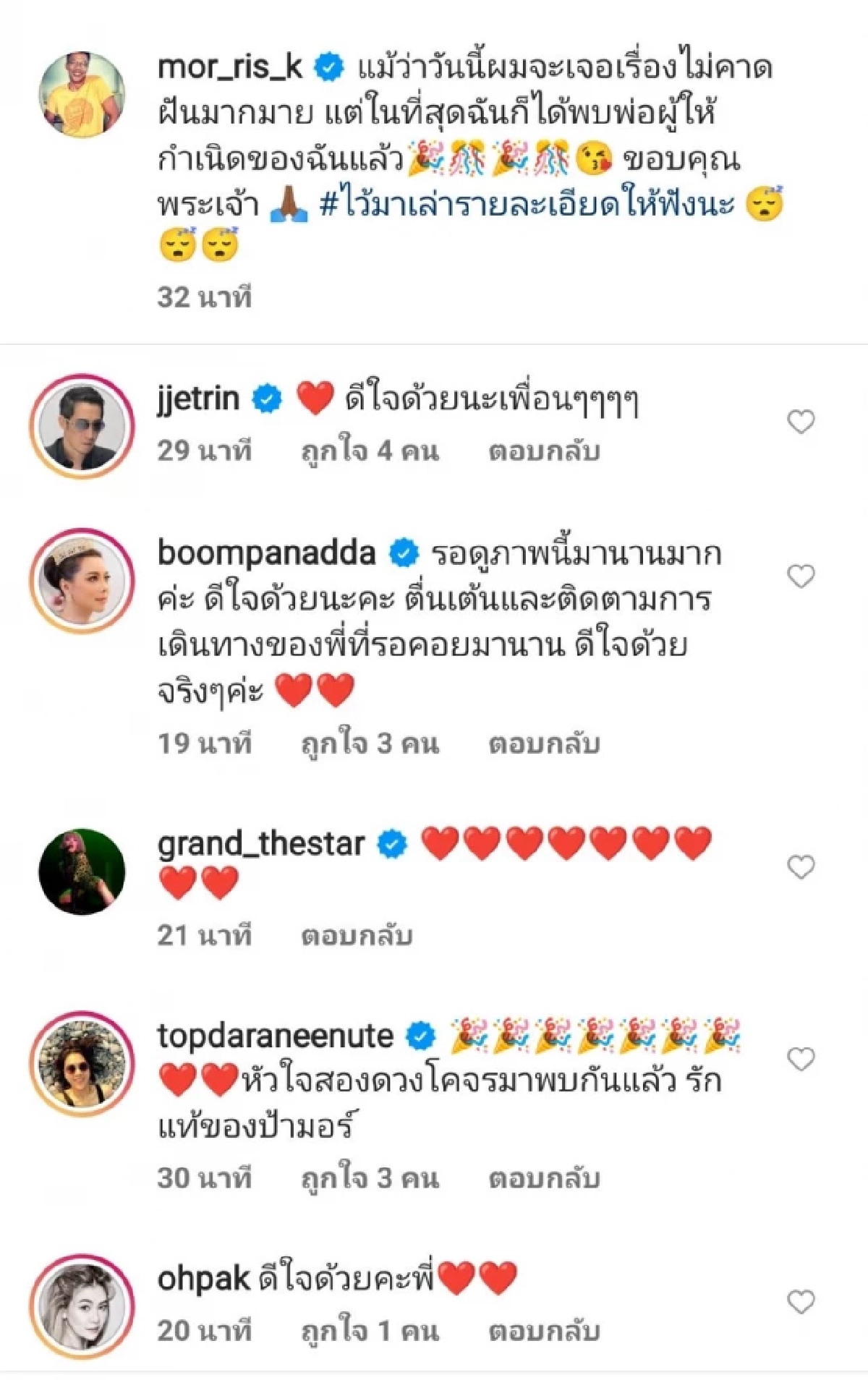Viewport: 868px width, 1380px height.
Task: View who liked jjetrin's comment
Action: (370, 452)
